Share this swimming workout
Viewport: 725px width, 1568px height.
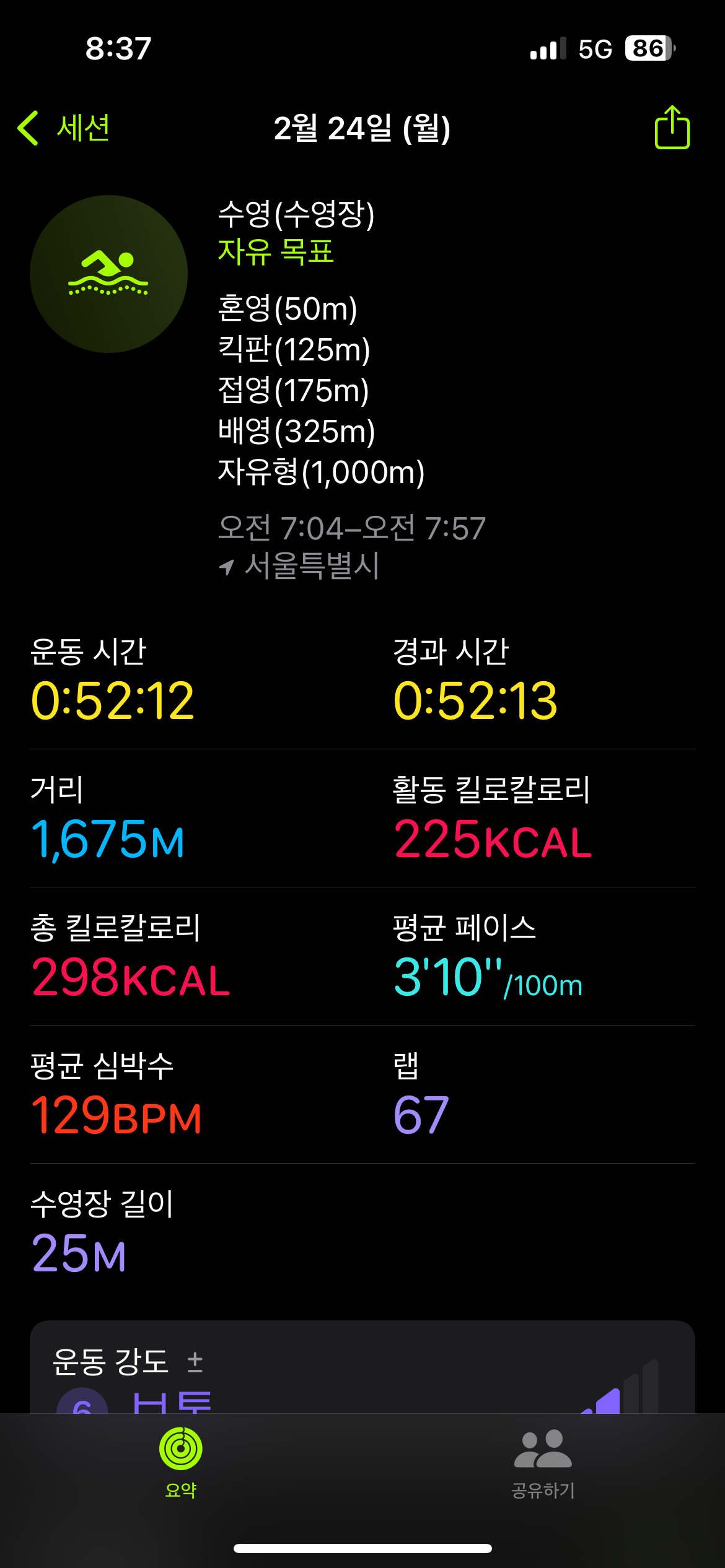point(672,127)
